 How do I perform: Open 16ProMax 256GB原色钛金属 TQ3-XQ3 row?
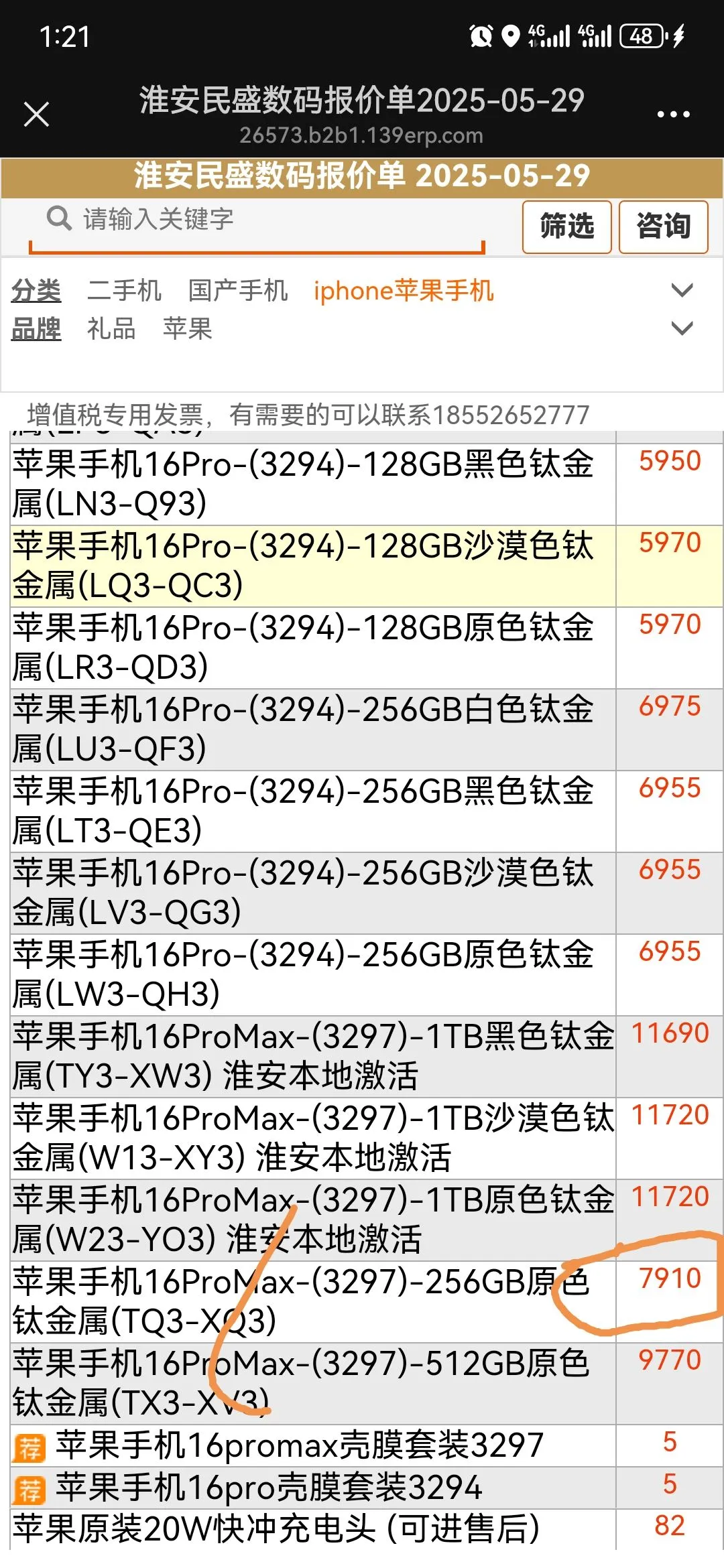(366, 1302)
